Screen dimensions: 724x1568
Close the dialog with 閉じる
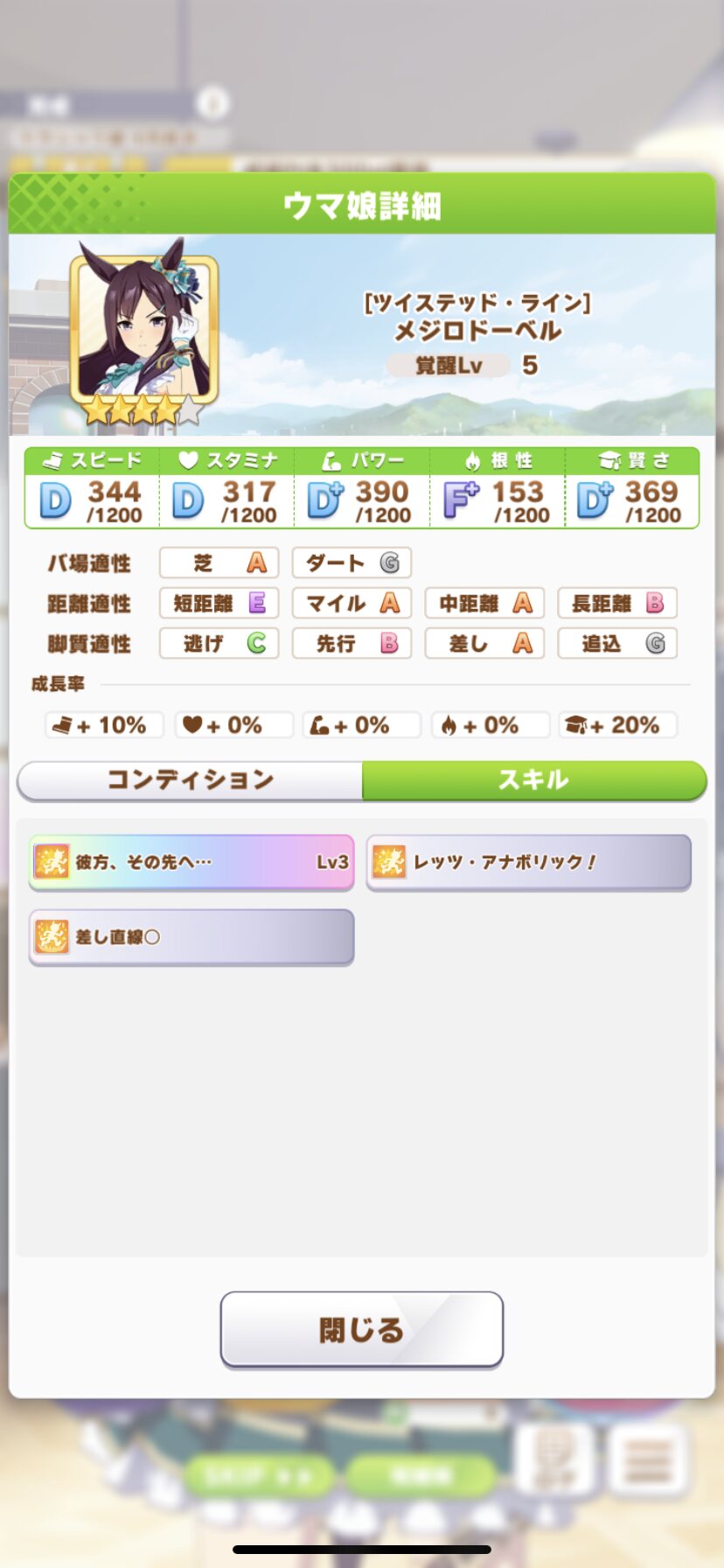coord(361,1329)
